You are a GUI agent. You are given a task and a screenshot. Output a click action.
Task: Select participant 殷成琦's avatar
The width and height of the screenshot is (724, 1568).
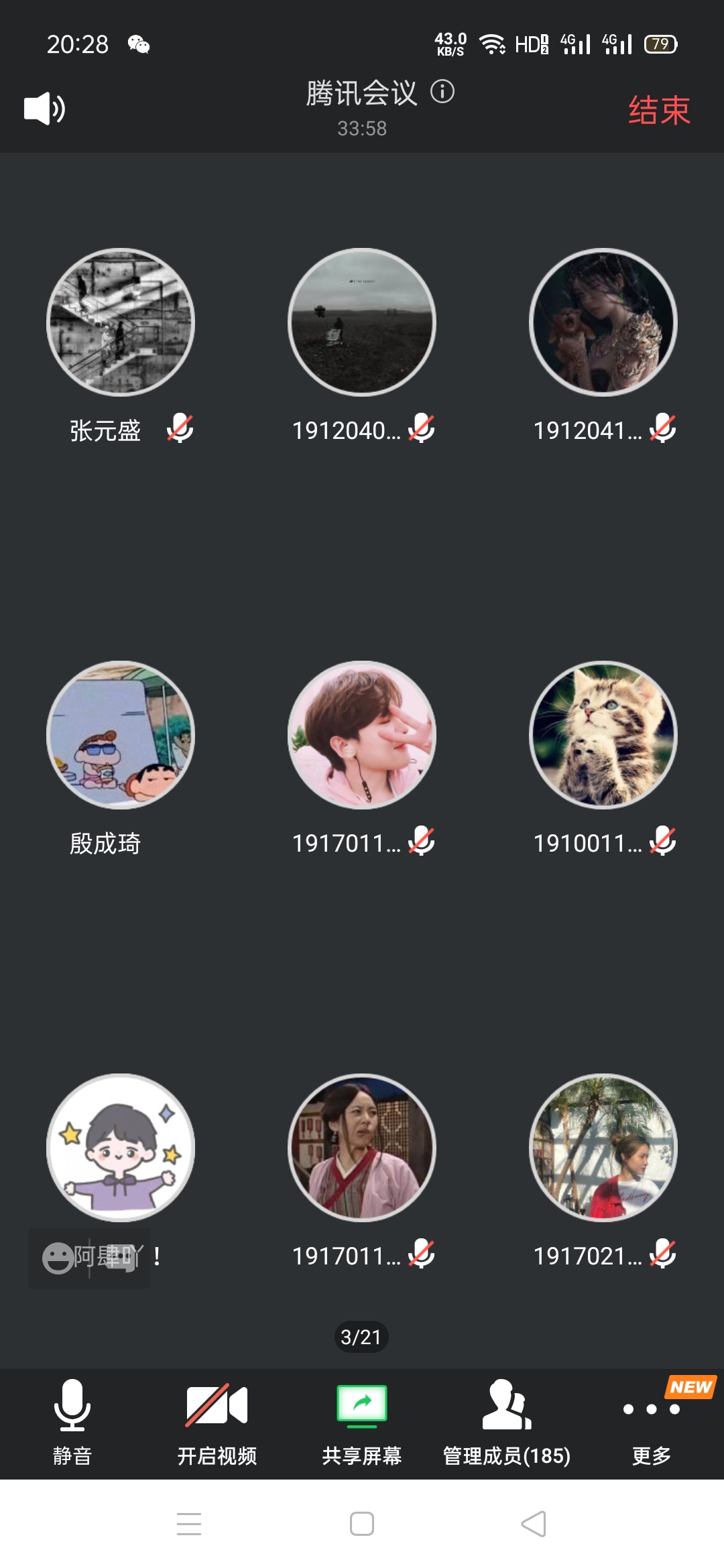coord(121,735)
